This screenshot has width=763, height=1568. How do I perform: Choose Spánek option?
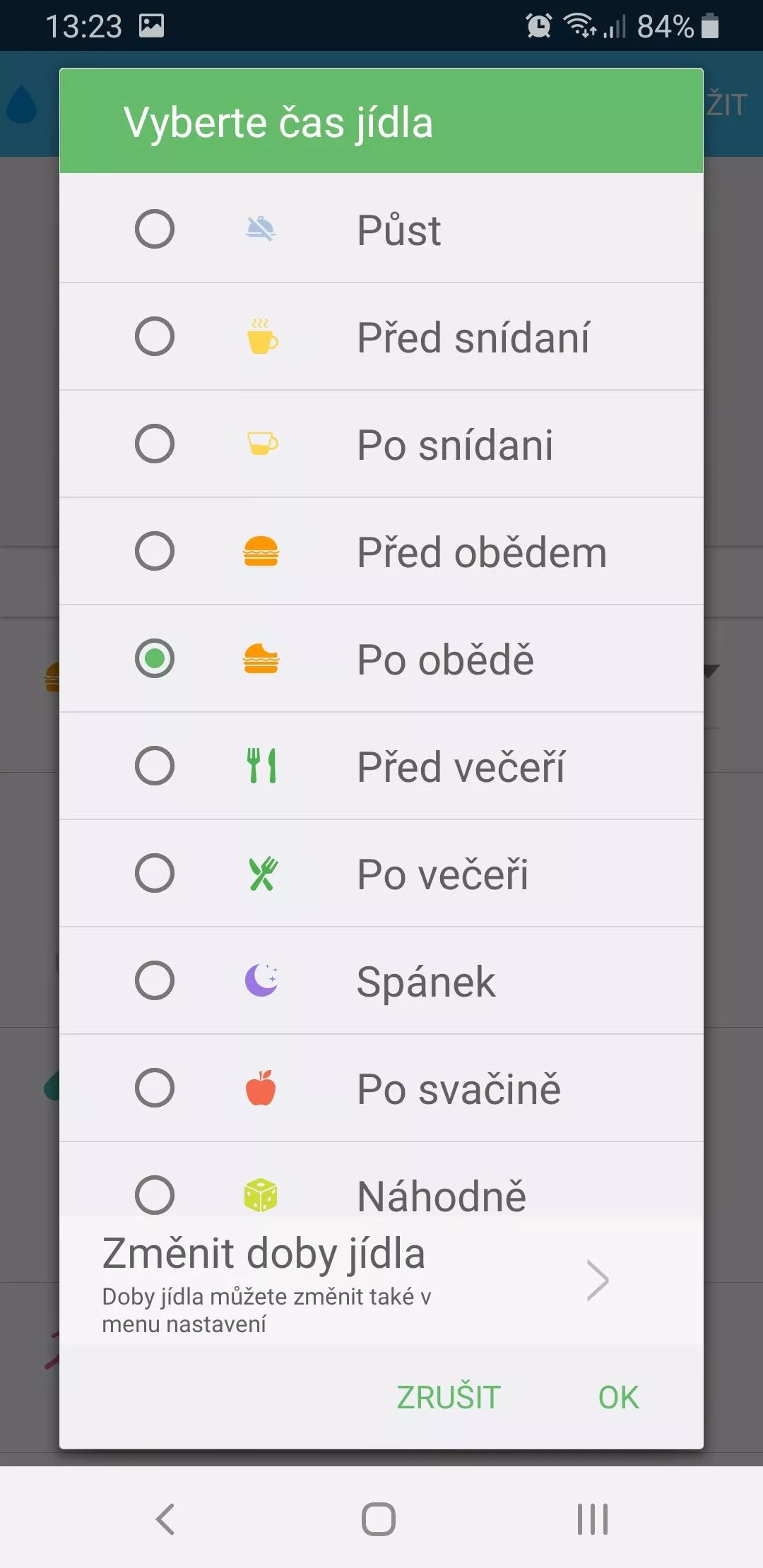pos(381,981)
